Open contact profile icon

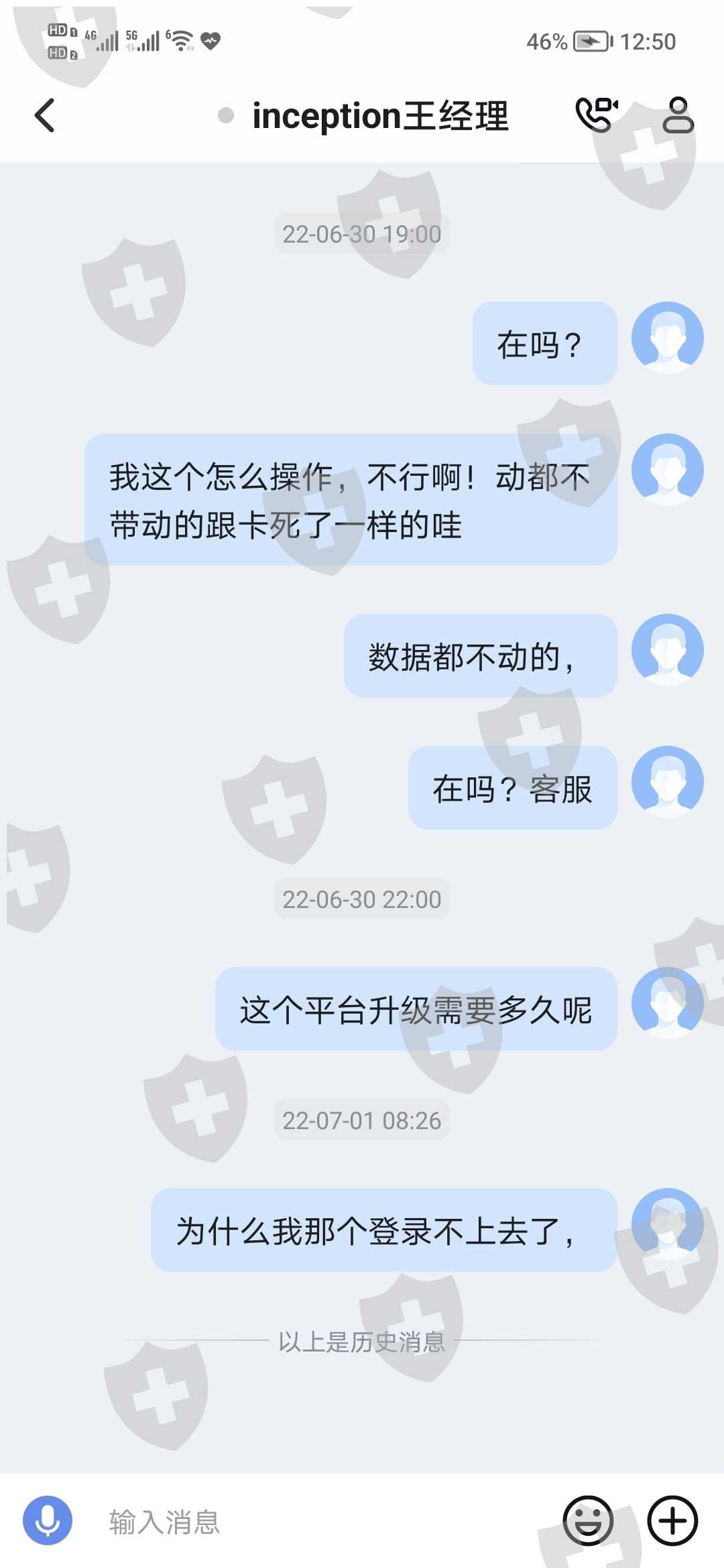[x=678, y=115]
